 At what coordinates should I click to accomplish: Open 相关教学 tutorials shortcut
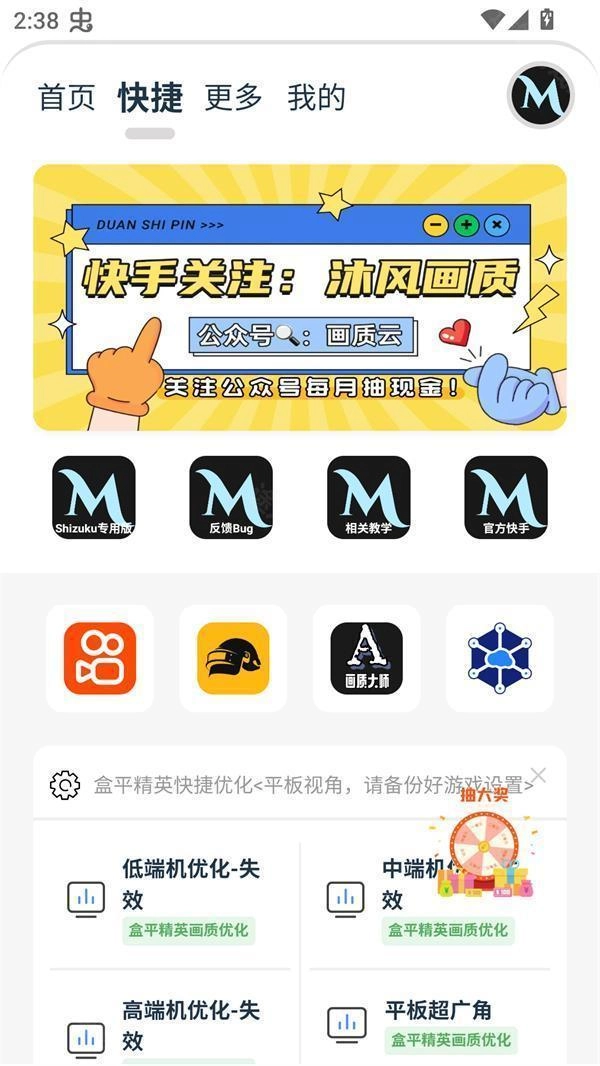pyautogui.click(x=369, y=498)
